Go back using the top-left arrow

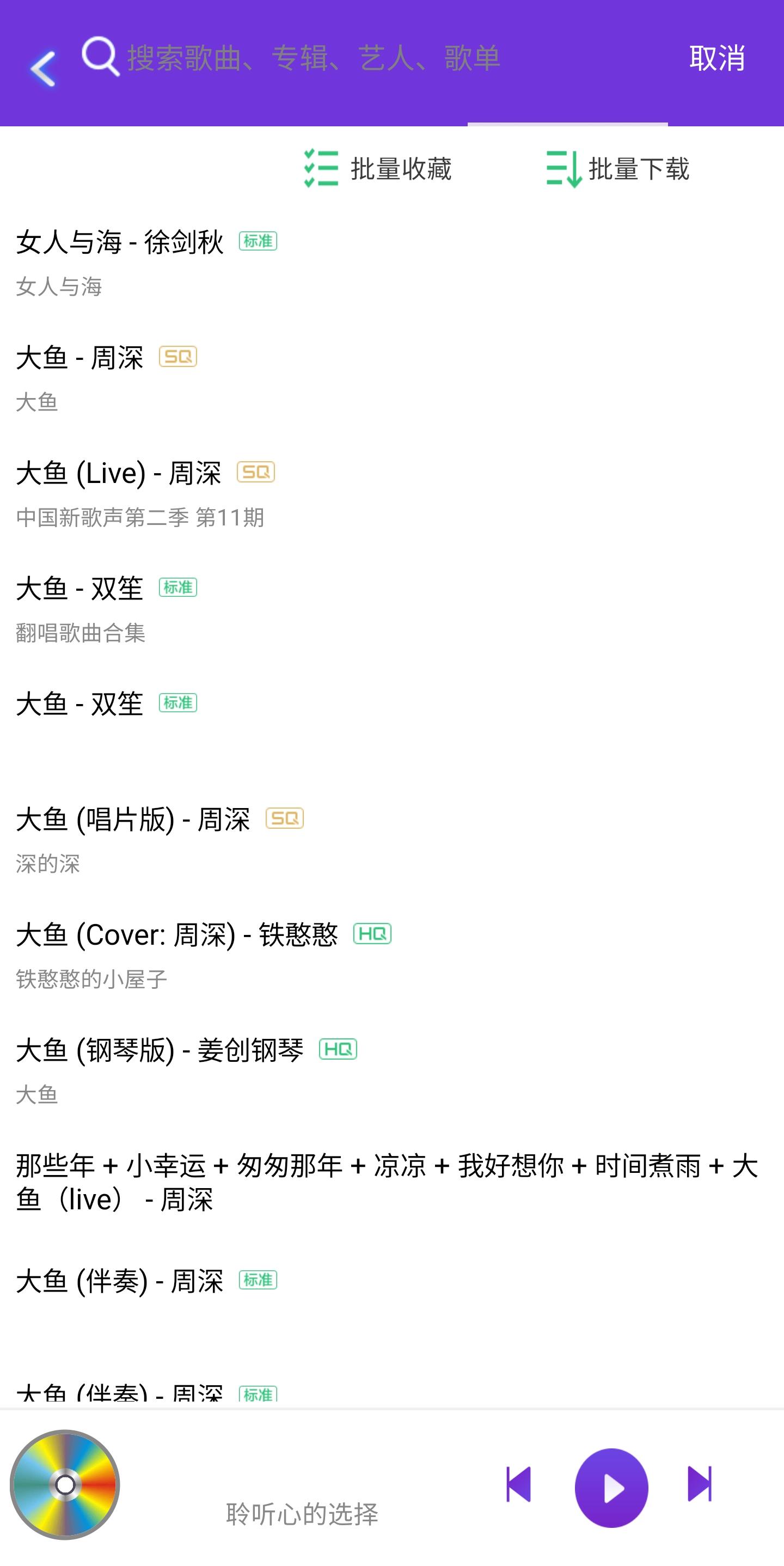tap(42, 68)
